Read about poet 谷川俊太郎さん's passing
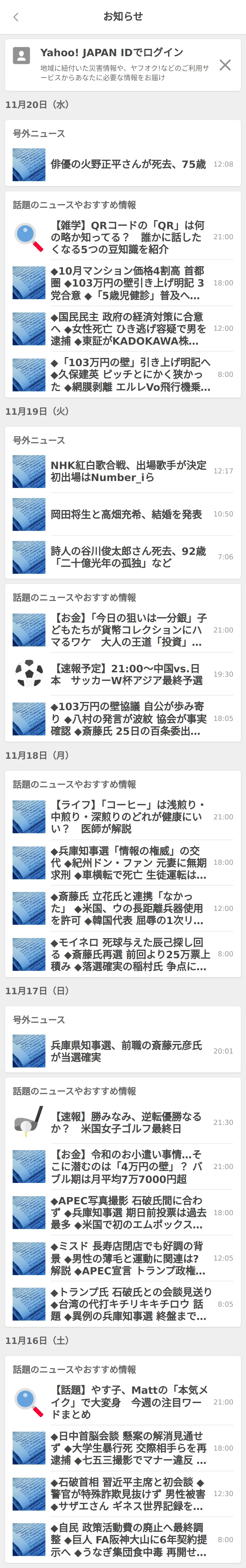The height and width of the screenshot is (1568, 246). pos(128,557)
